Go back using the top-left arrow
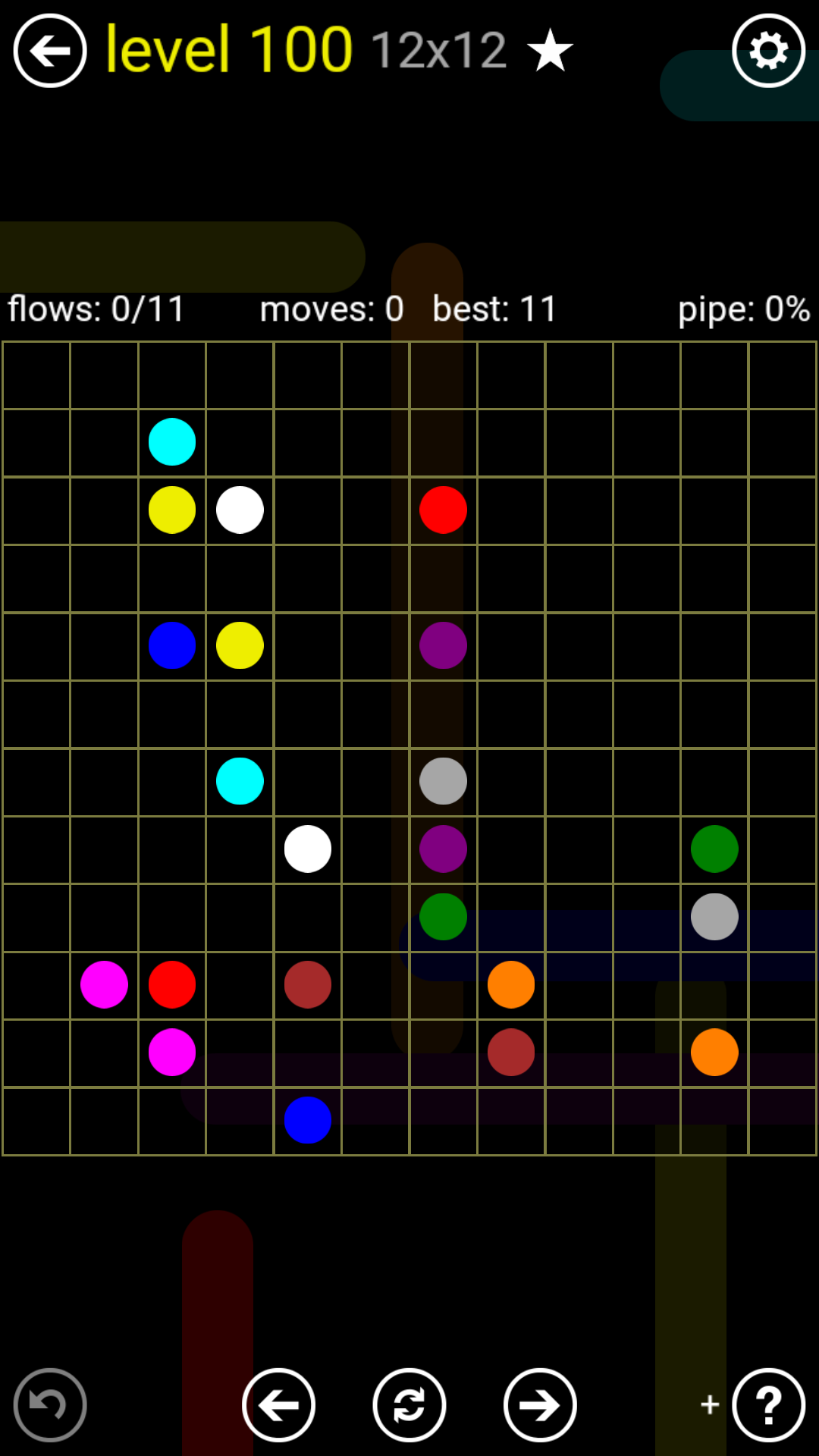Screen dimensions: 819x1456 (50, 51)
